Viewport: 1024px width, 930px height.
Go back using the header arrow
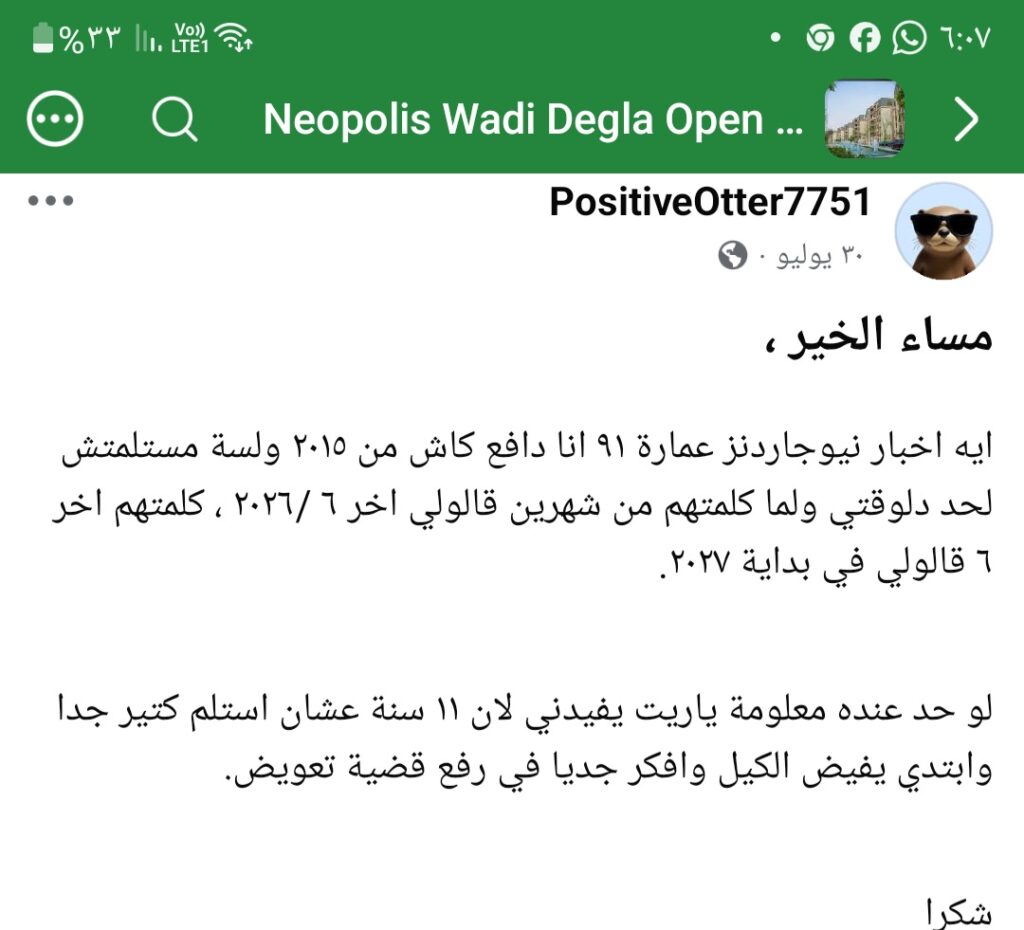point(967,120)
